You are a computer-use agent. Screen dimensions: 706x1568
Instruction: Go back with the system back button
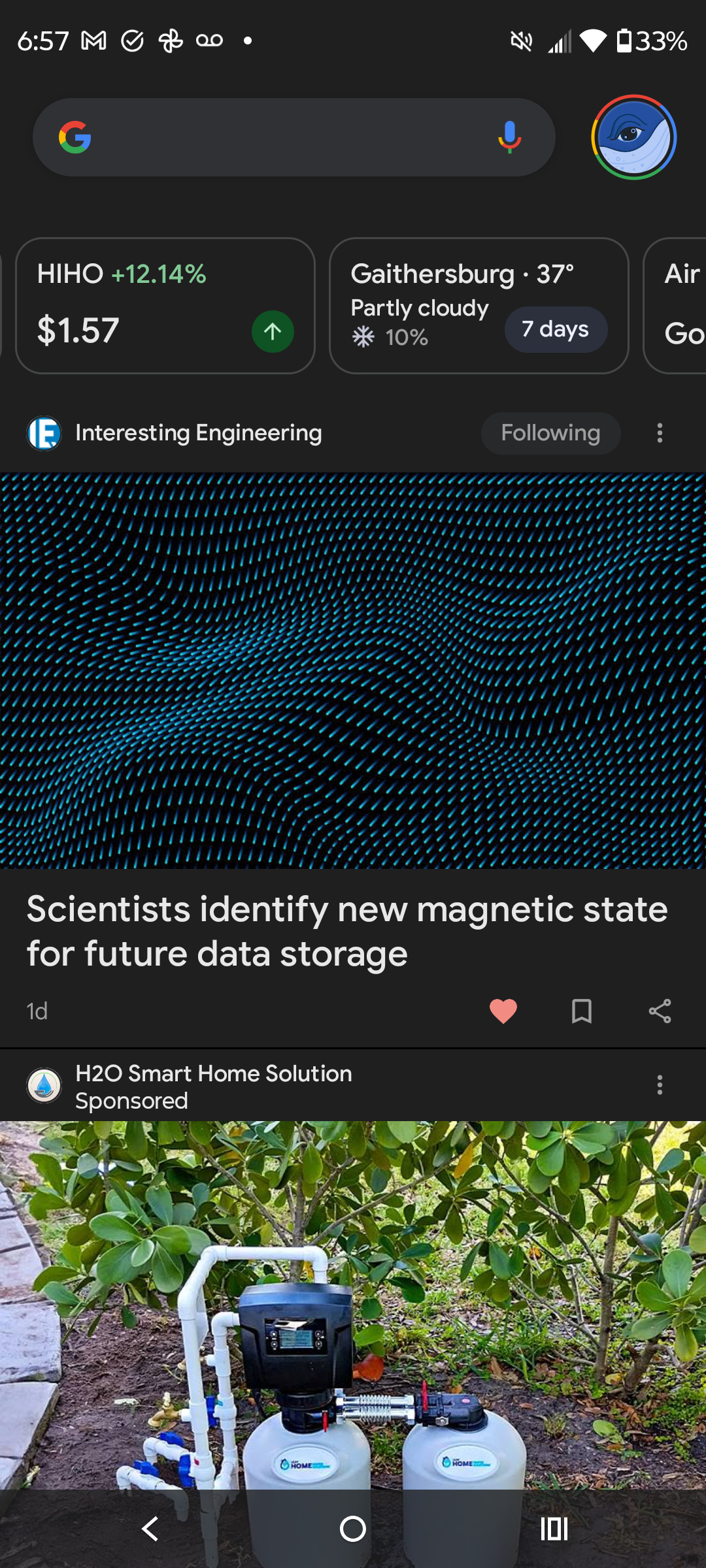pyautogui.click(x=150, y=1529)
